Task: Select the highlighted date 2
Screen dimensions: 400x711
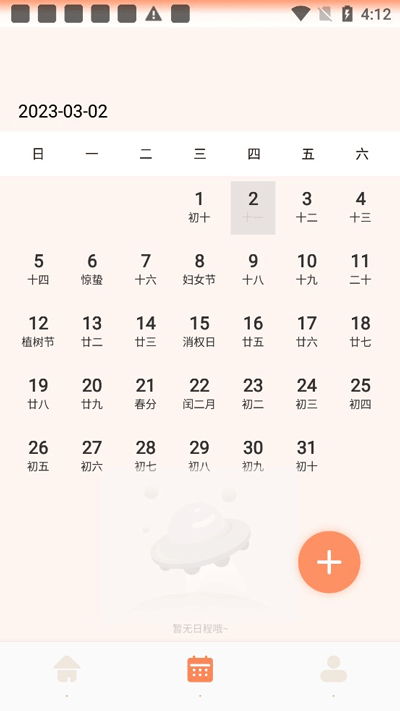Action: (x=253, y=208)
